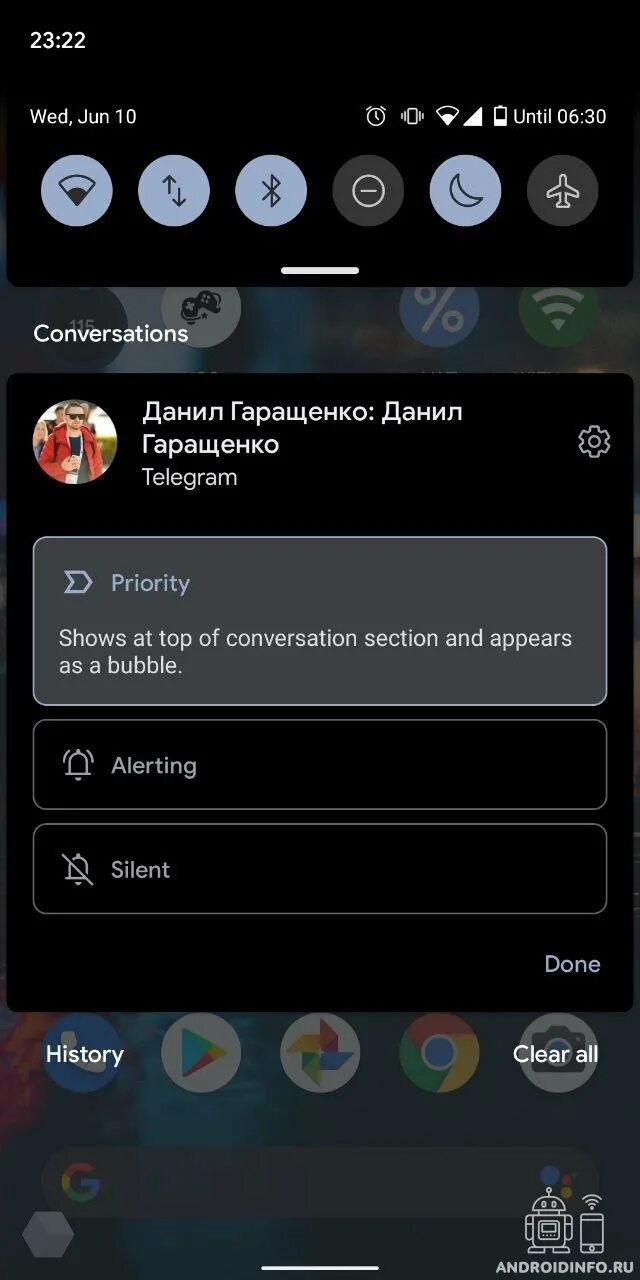640x1280 pixels.
Task: Choose the Alerting option
Action: 320,765
